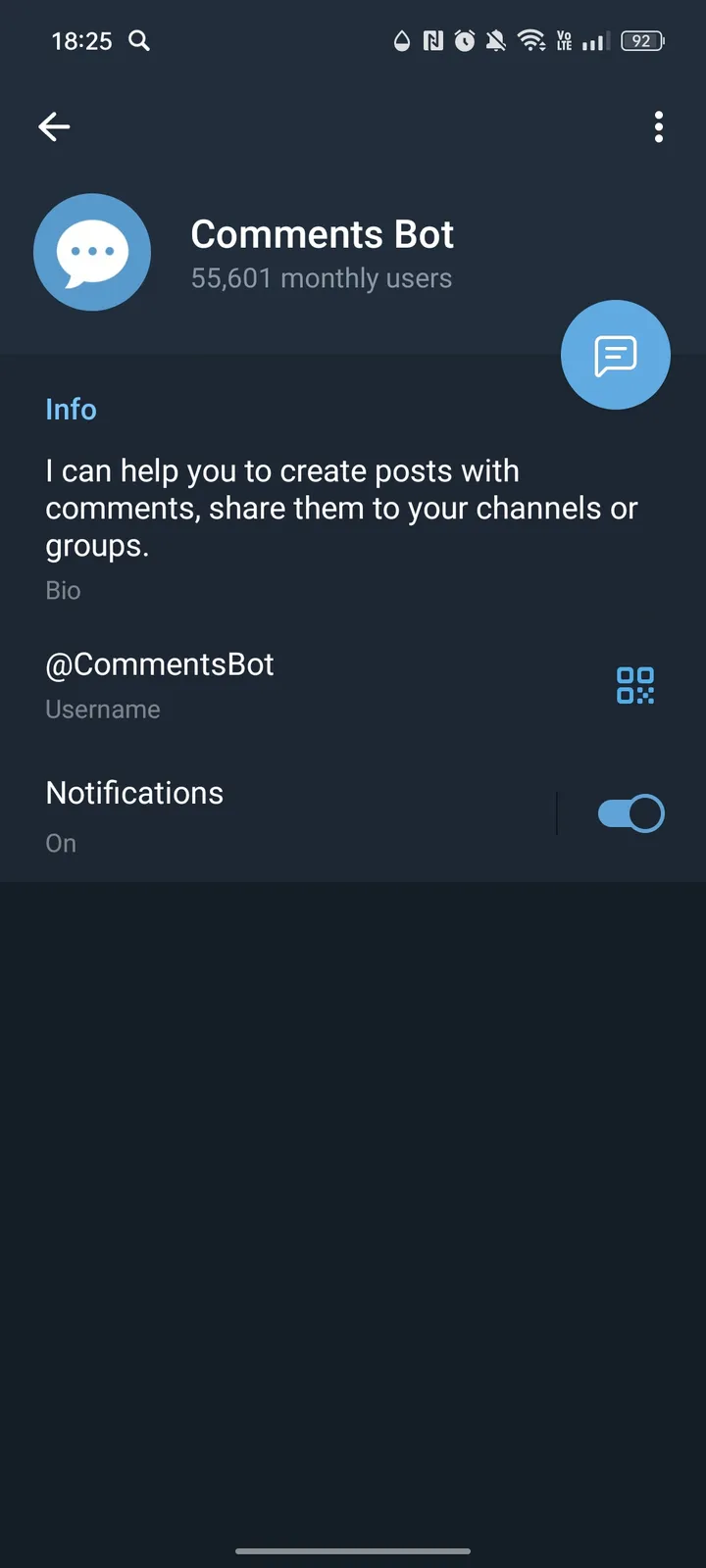The width and height of the screenshot is (706, 1568).
Task: Tap the Comments Bot profile avatar
Action: 92,252
